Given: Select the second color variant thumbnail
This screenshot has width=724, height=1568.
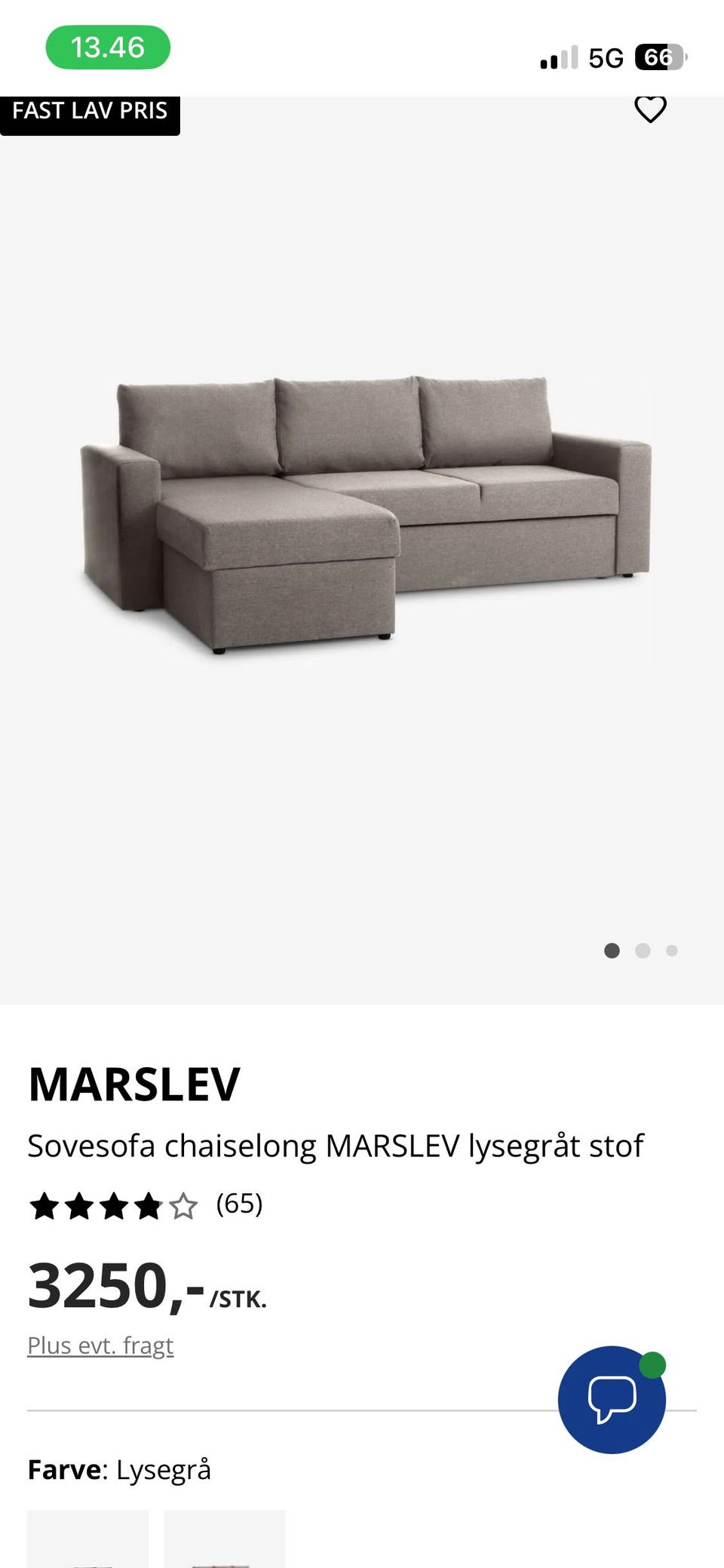Looking at the screenshot, I should [225, 1539].
